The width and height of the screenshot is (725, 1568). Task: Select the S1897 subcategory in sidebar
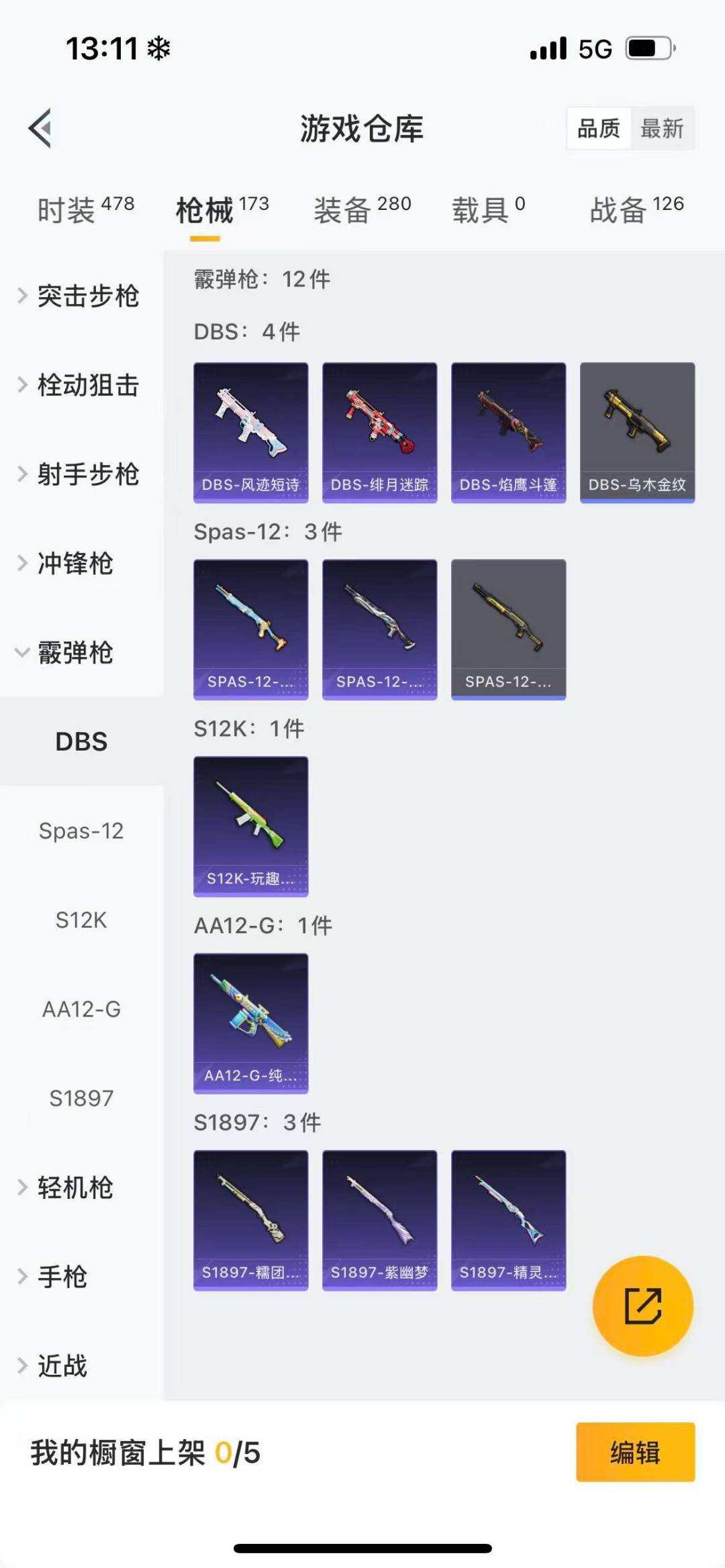click(x=81, y=1098)
